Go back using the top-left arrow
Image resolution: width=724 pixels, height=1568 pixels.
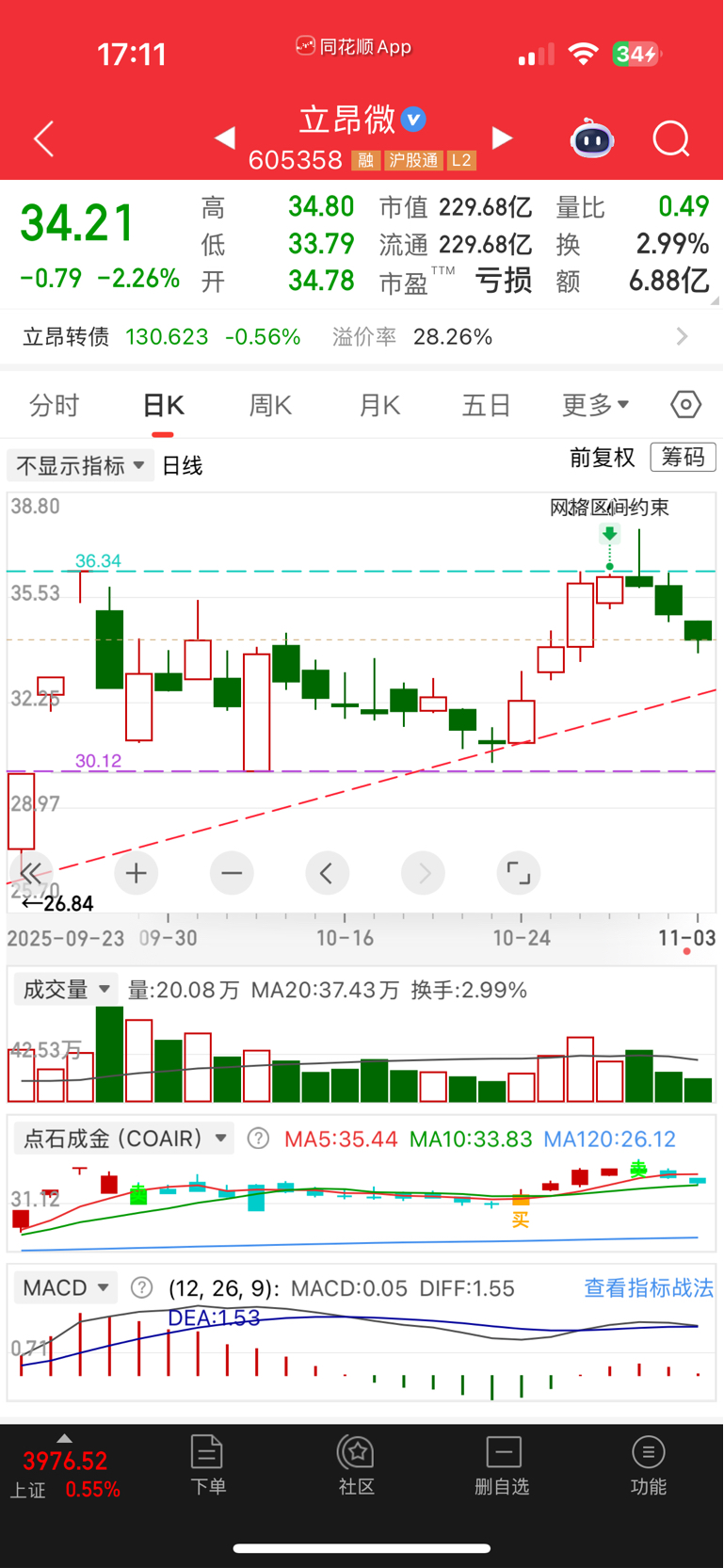43,139
